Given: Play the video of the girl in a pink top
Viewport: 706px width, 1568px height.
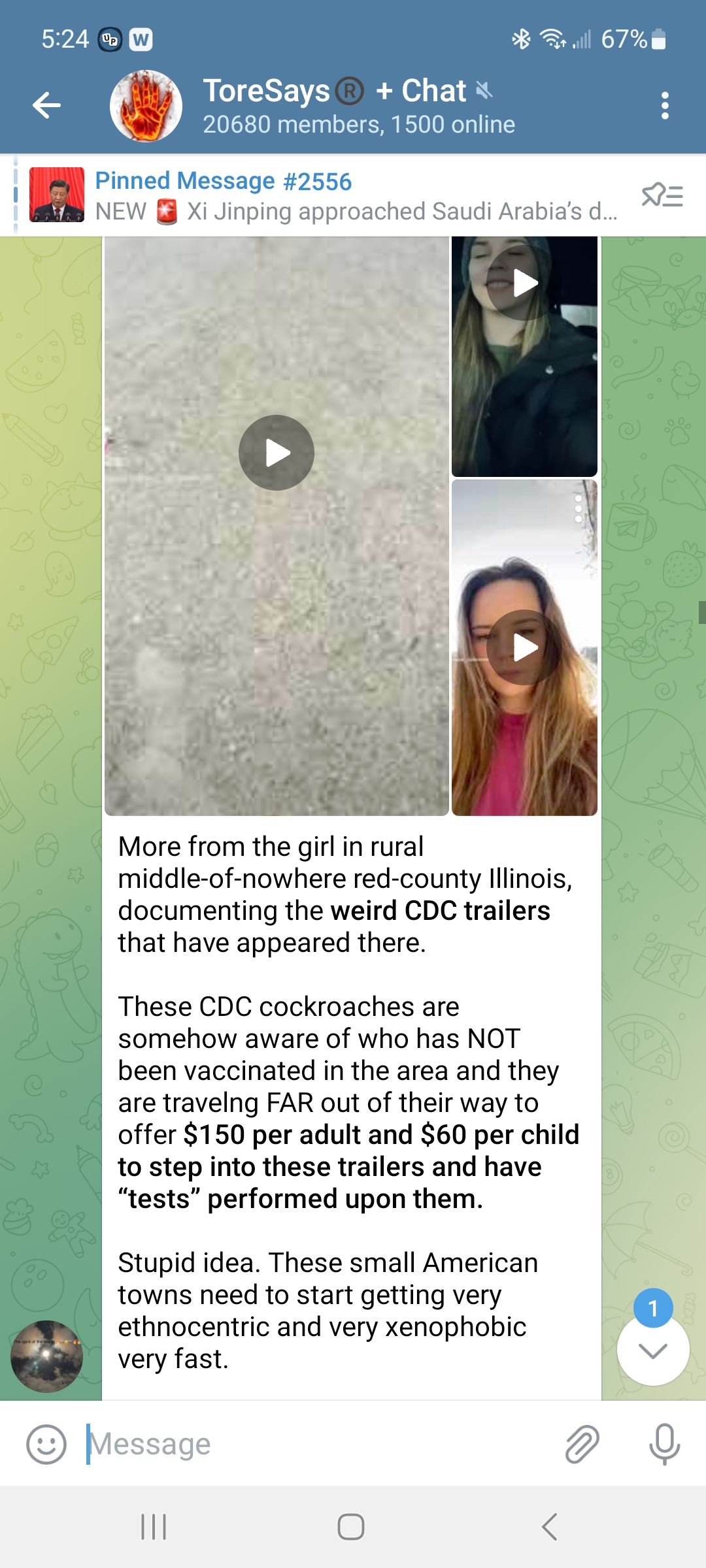Looking at the screenshot, I should [x=524, y=647].
